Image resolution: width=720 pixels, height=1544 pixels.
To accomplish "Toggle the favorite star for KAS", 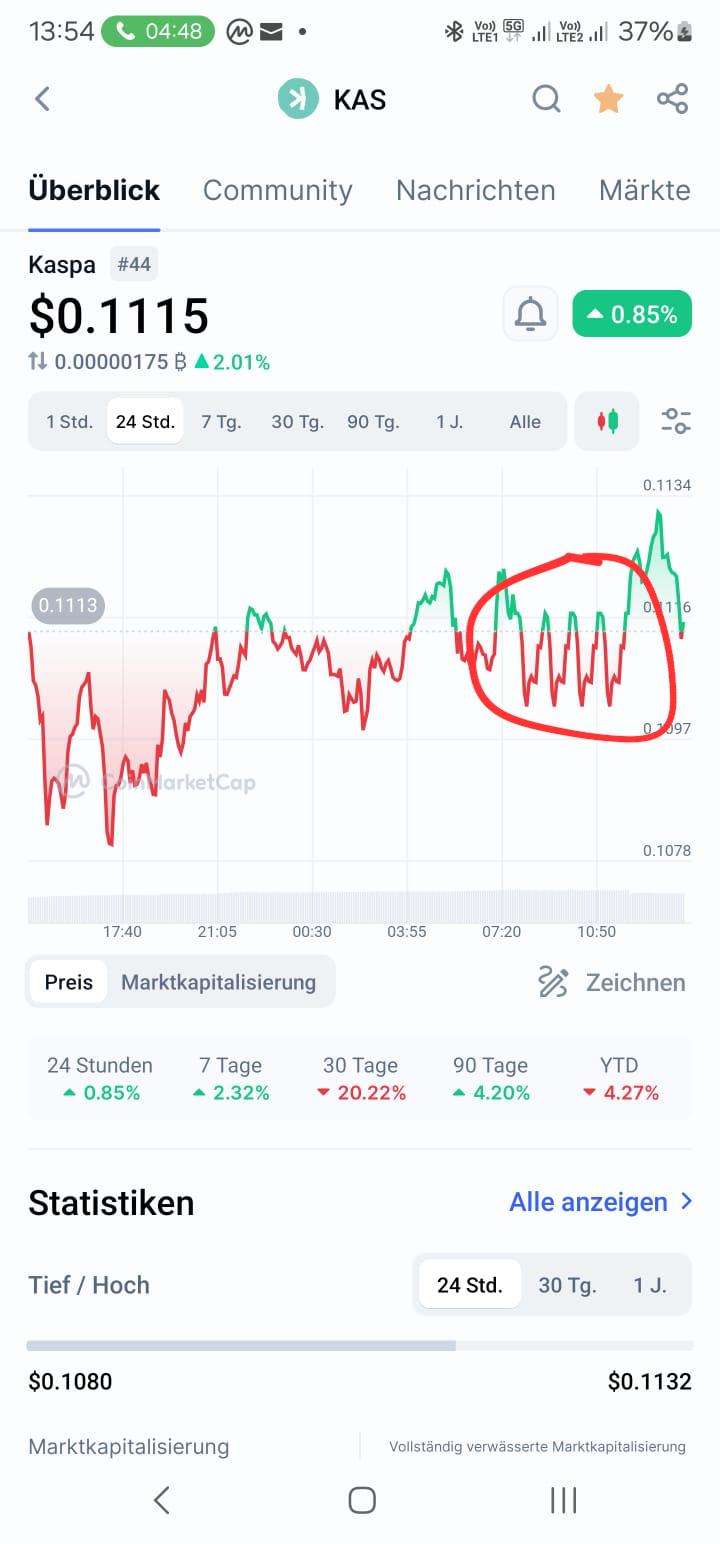I will pos(608,99).
